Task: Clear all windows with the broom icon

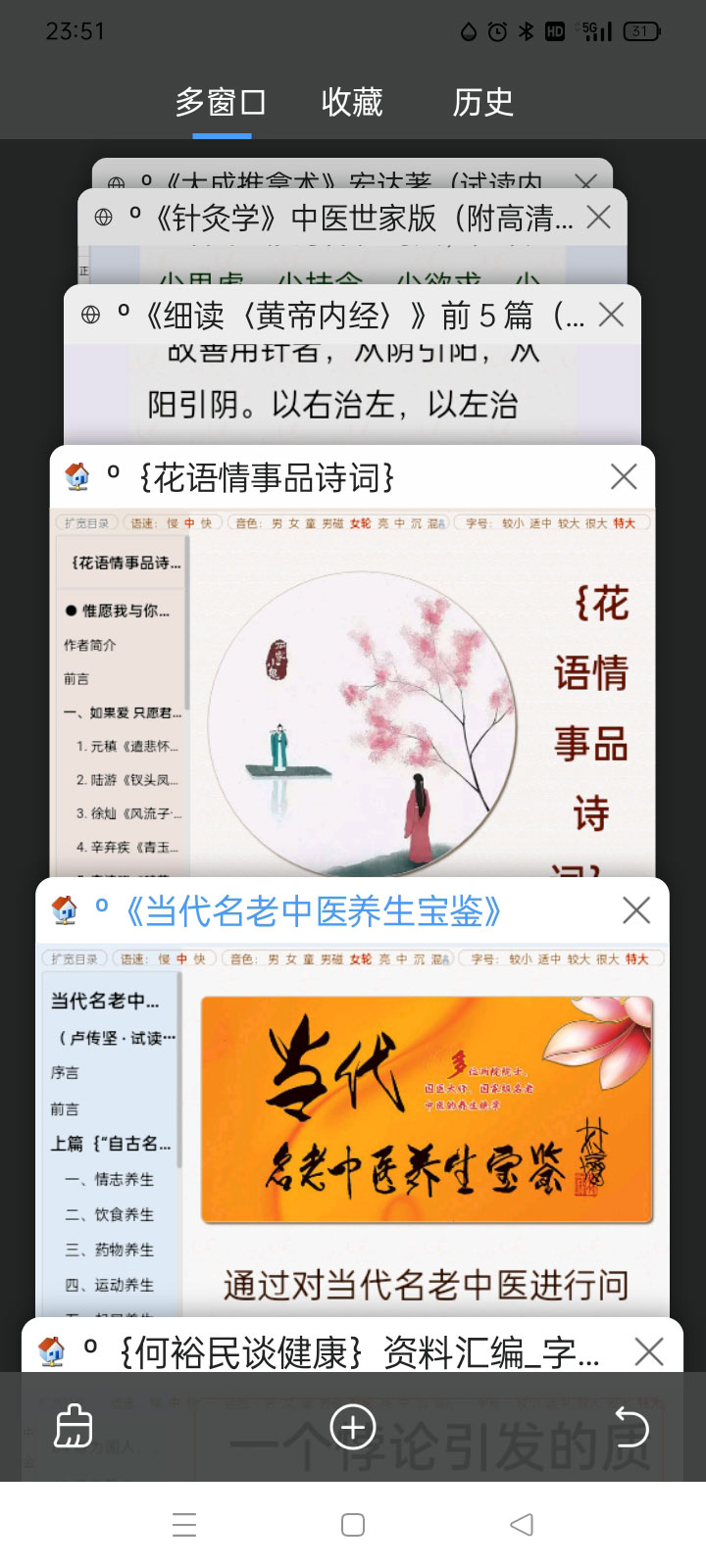Action: point(74,1426)
